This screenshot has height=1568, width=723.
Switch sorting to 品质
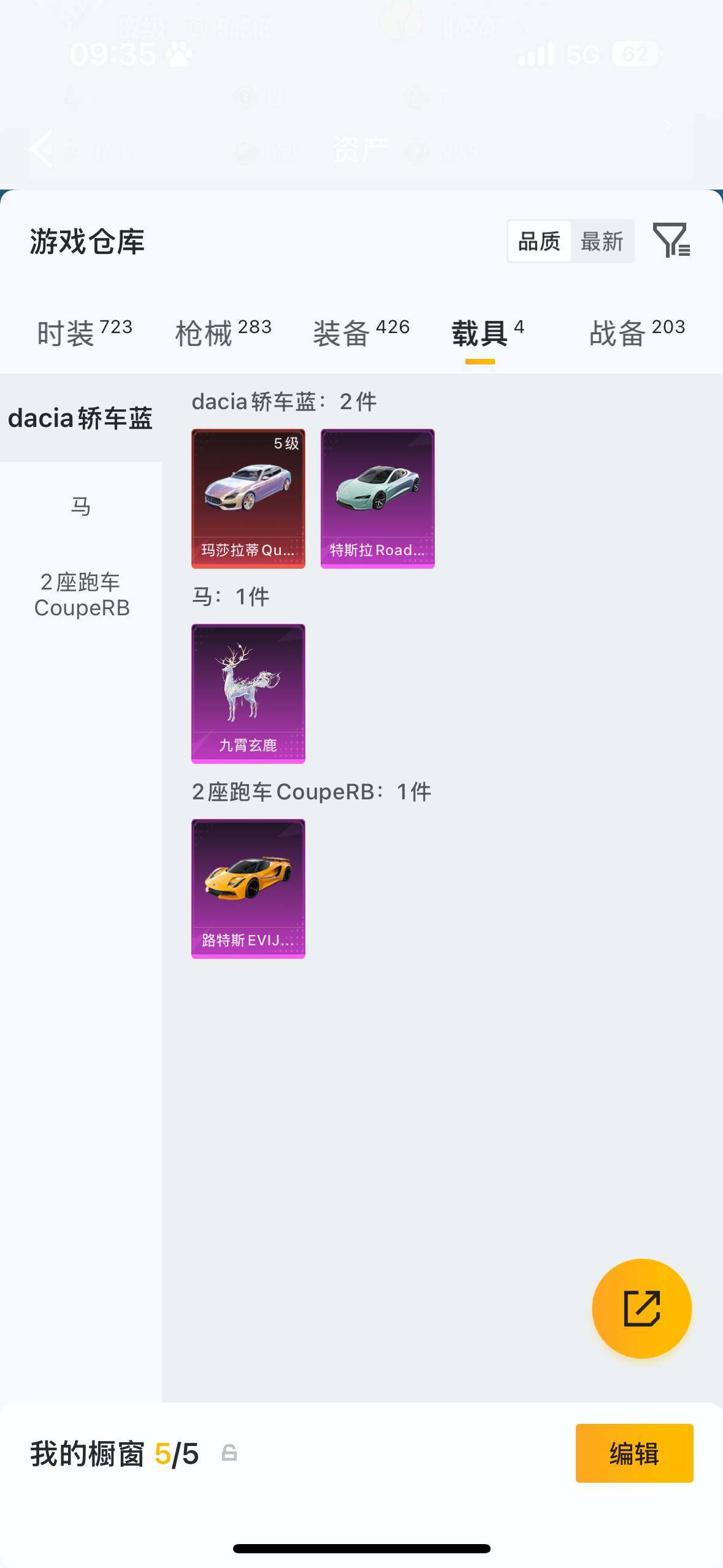(x=538, y=241)
